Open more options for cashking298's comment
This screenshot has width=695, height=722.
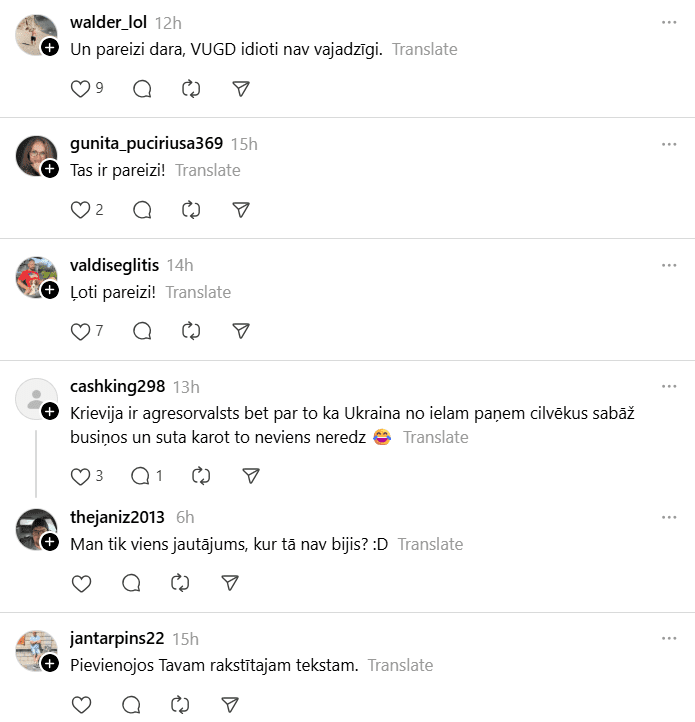pos(669,386)
